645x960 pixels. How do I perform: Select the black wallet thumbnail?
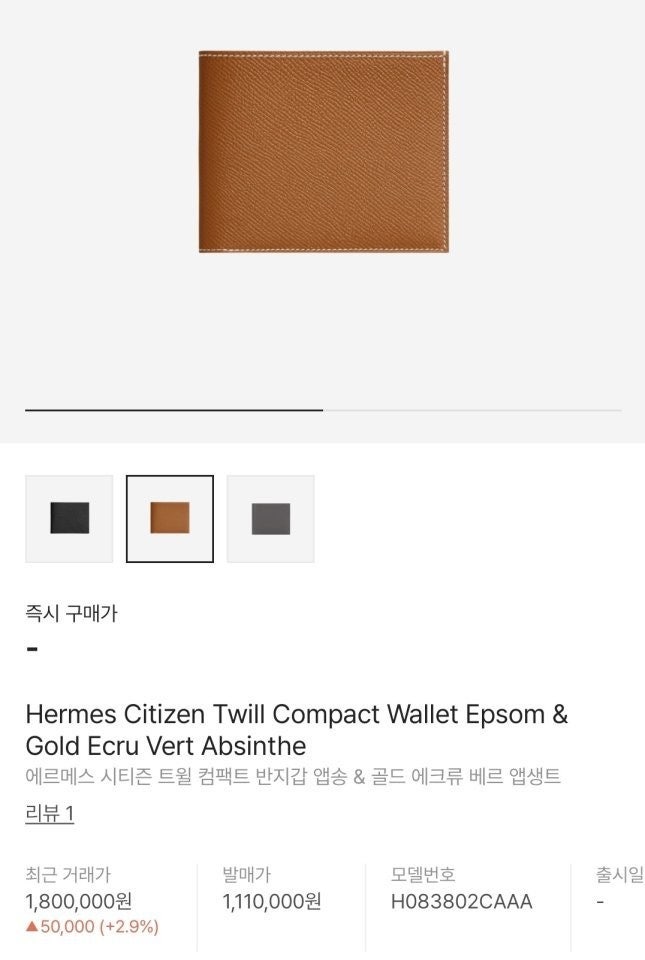tap(69, 519)
